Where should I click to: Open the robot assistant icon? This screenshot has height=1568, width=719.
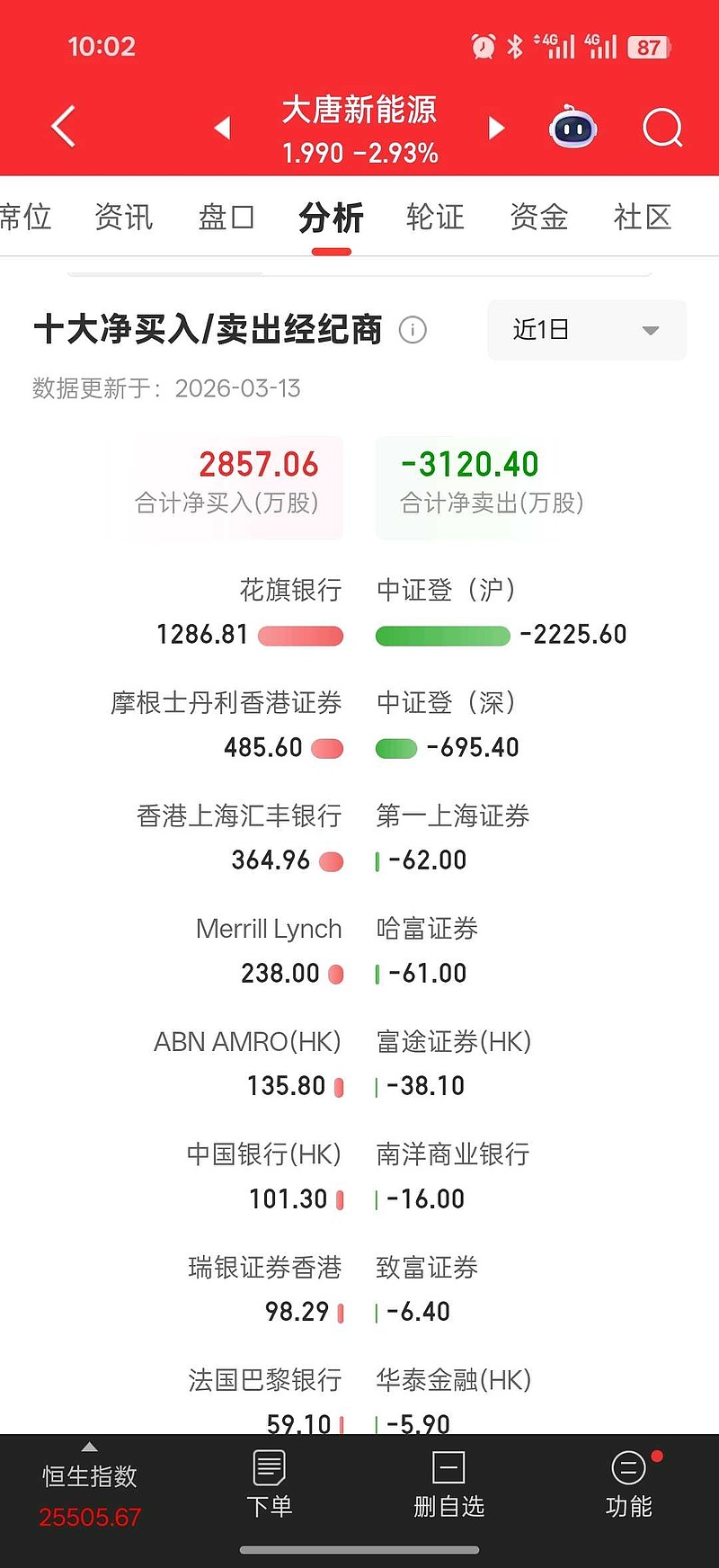pos(573,129)
